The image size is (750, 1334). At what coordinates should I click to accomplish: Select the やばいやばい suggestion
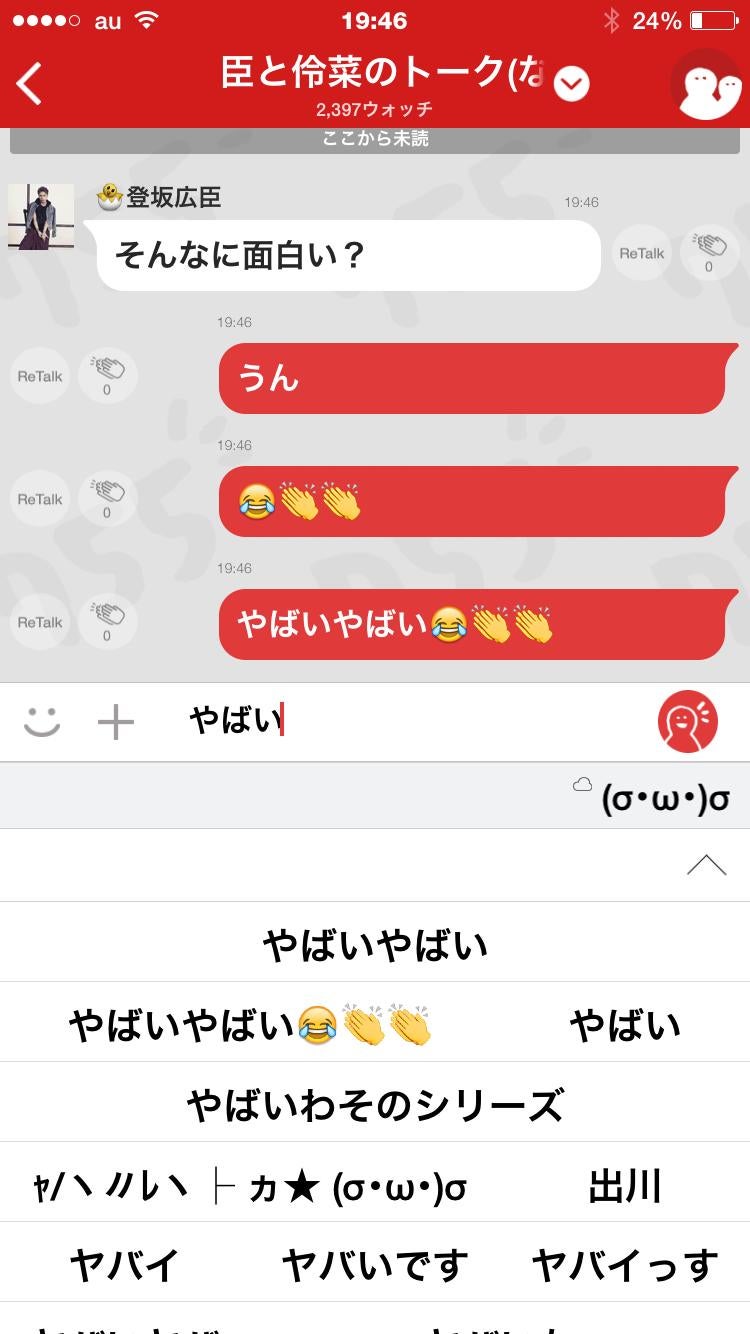coord(374,941)
